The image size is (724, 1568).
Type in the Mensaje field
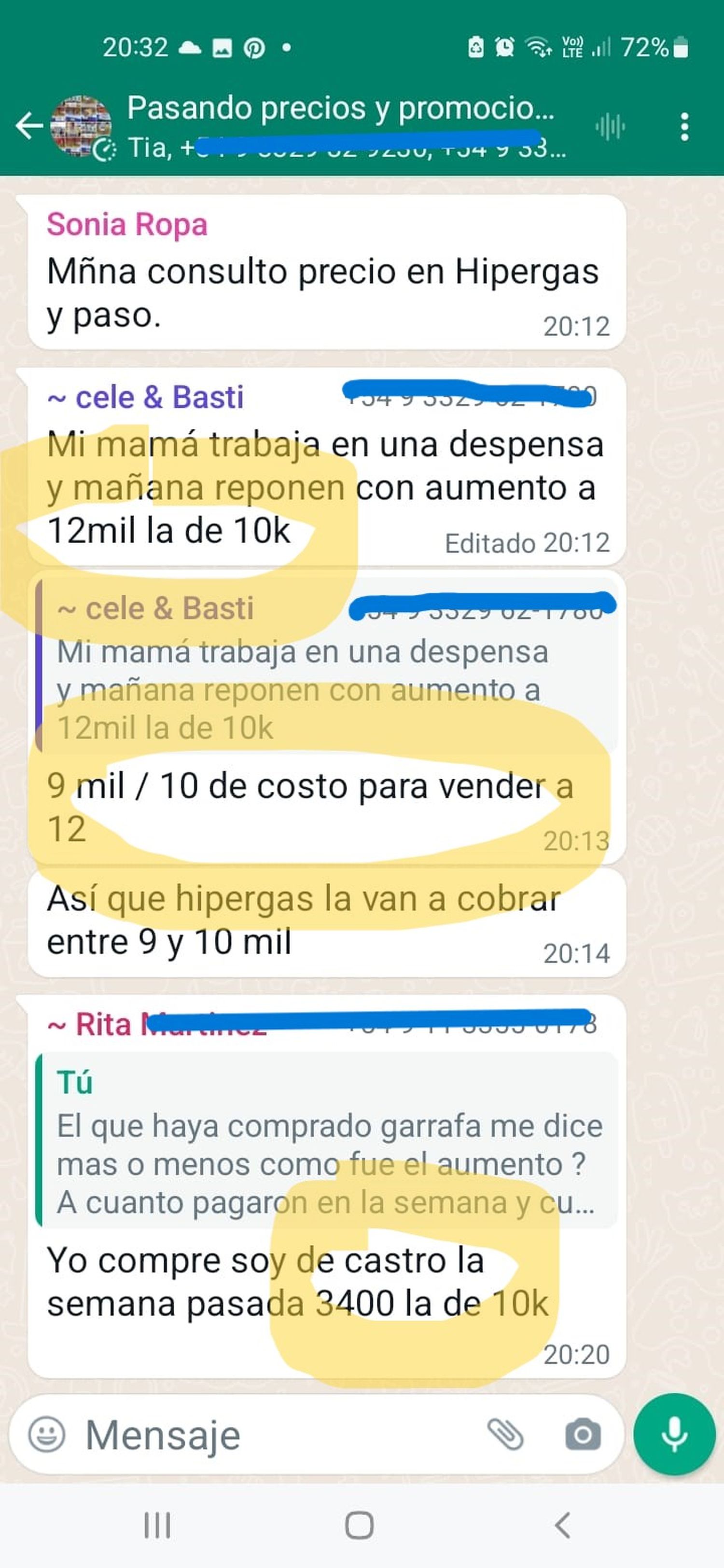[274, 1435]
